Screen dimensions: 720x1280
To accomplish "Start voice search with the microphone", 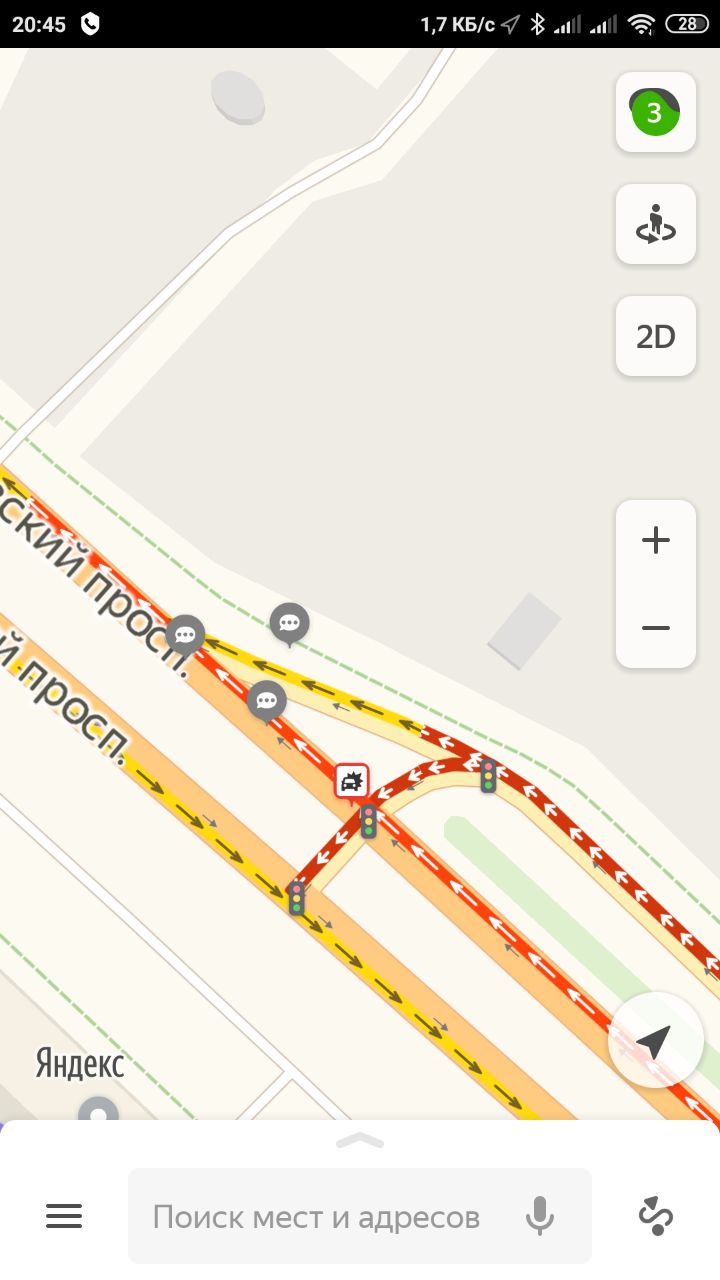I will (x=540, y=1216).
